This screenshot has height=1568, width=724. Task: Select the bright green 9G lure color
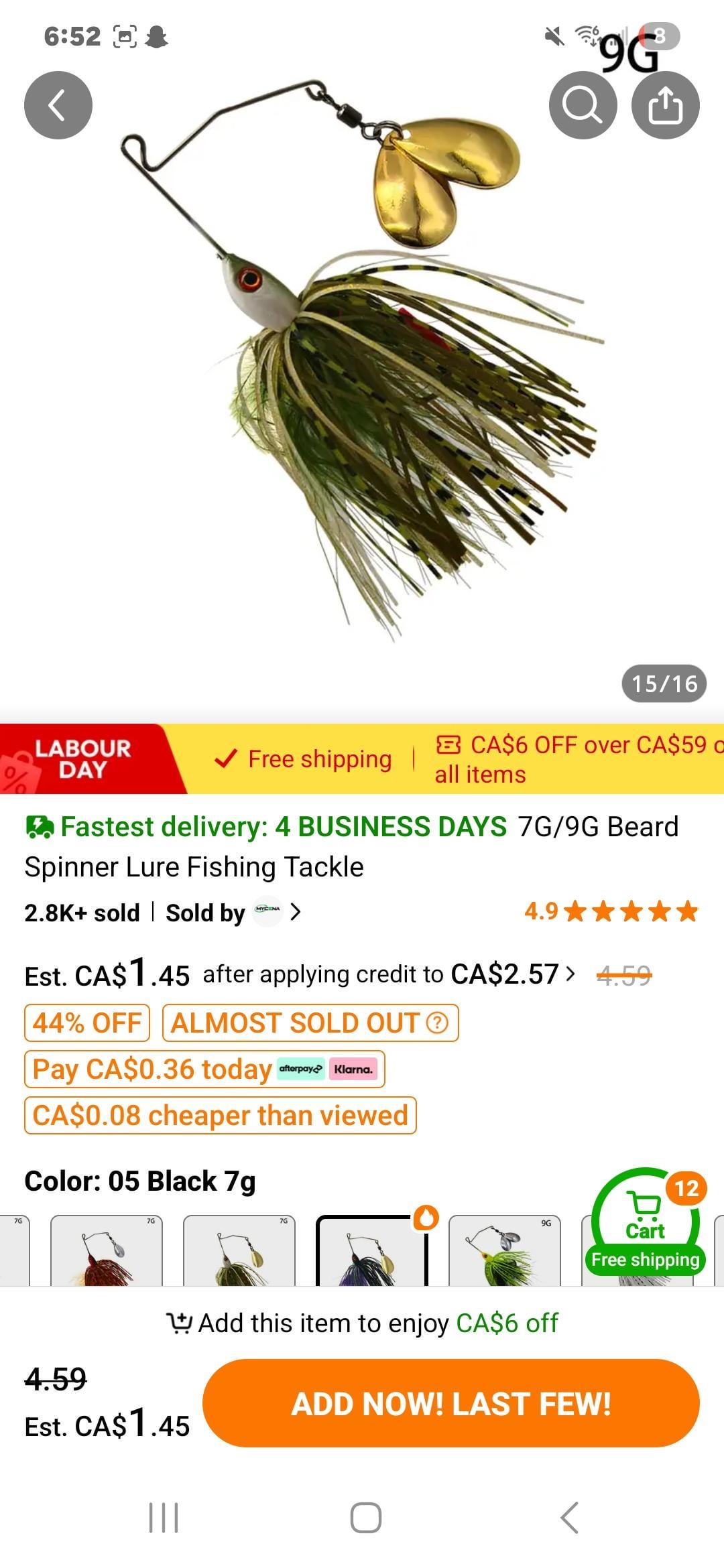504,1250
